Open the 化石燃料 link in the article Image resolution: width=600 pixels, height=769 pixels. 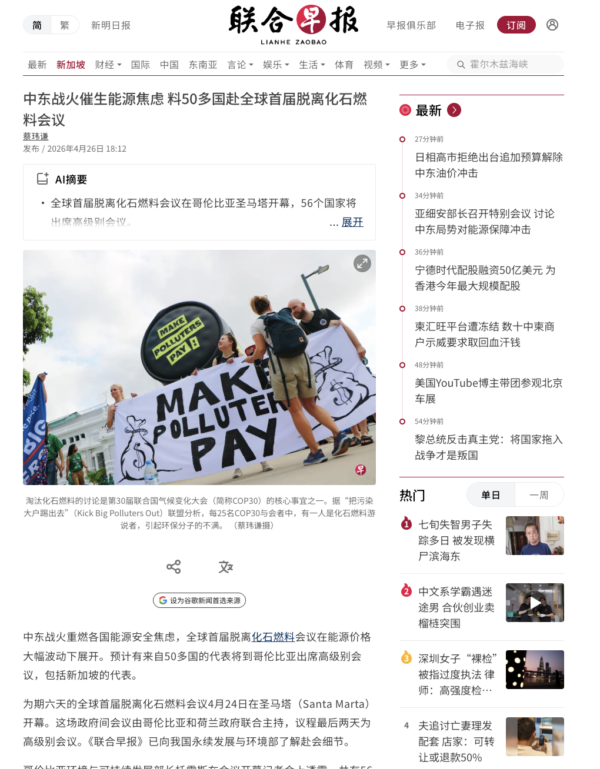pyautogui.click(x=273, y=636)
